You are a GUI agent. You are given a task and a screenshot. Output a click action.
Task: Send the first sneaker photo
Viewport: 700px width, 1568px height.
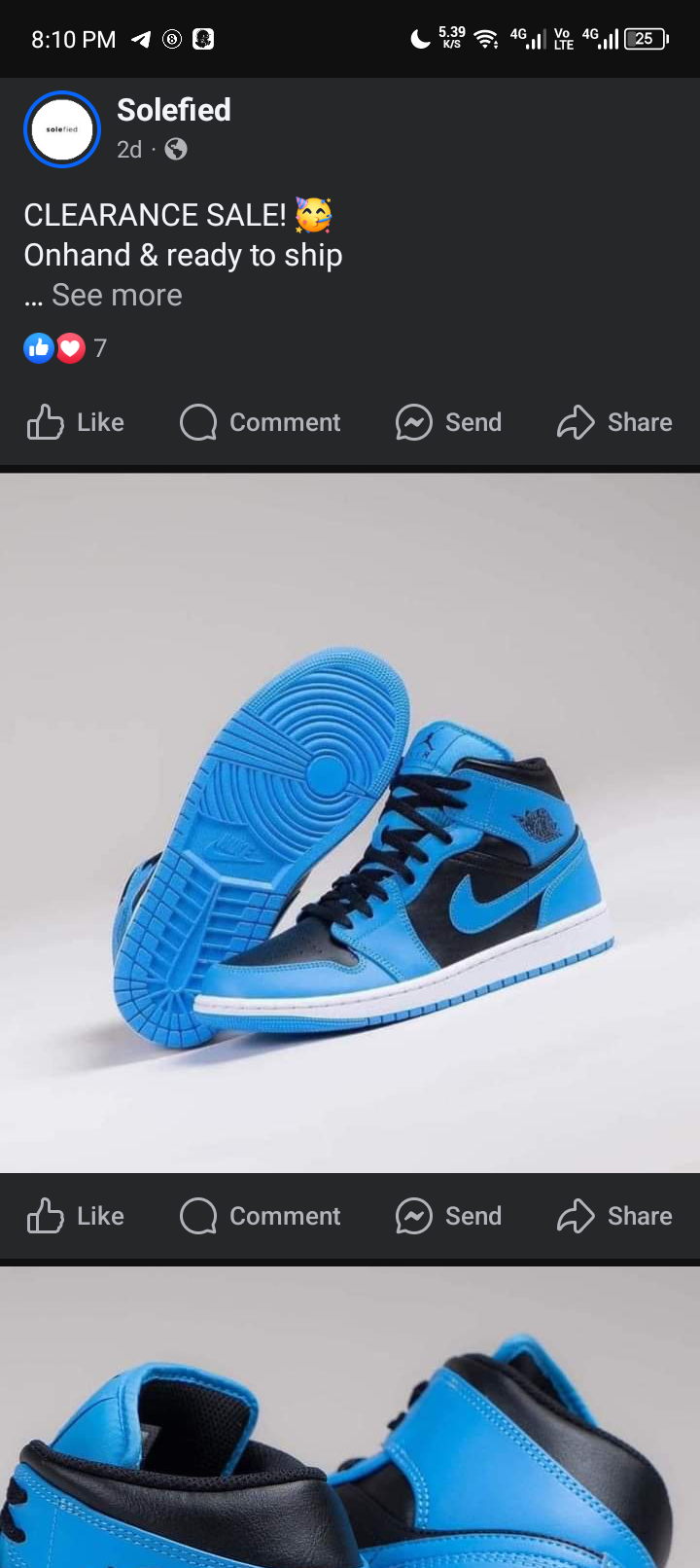tap(449, 1216)
